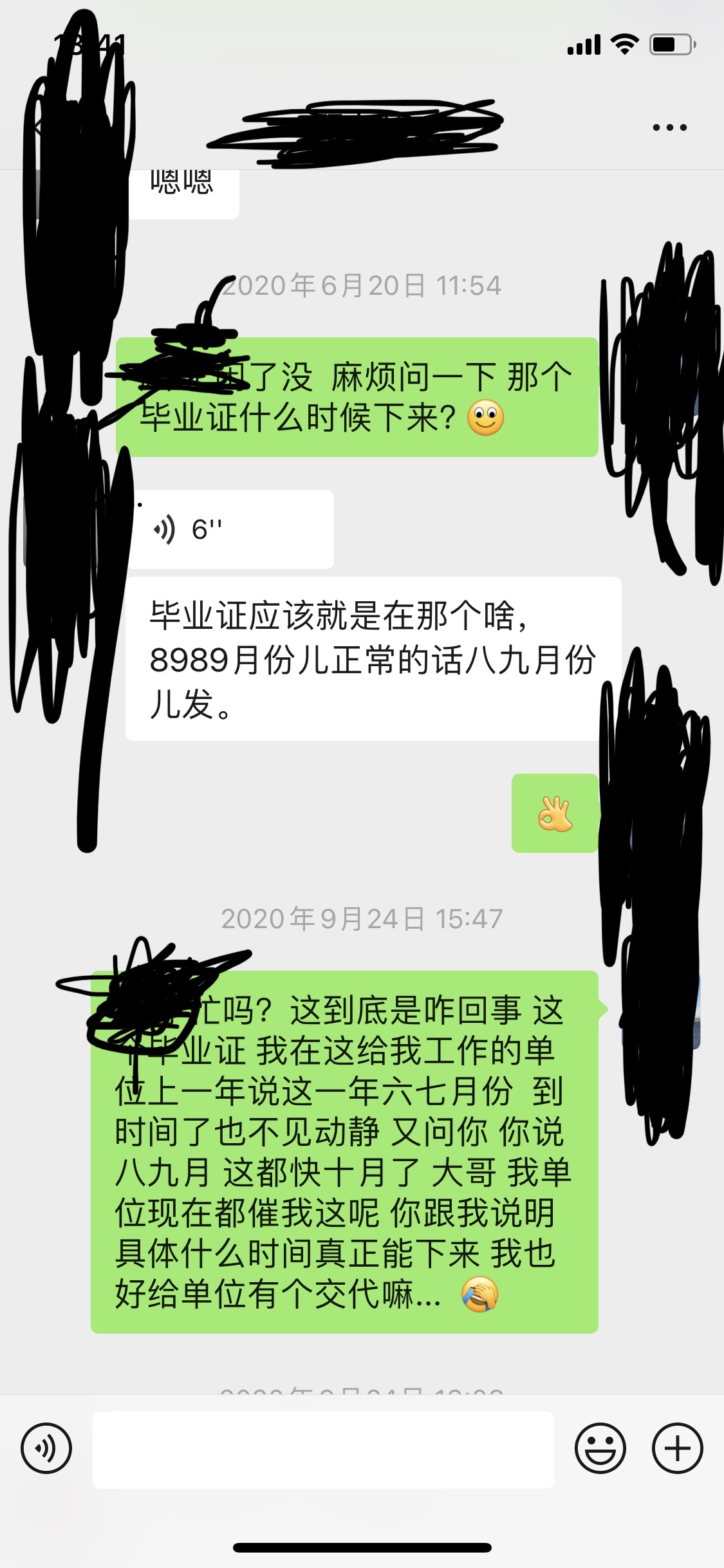Focus the message text field
724x1568 pixels.
[323, 1450]
